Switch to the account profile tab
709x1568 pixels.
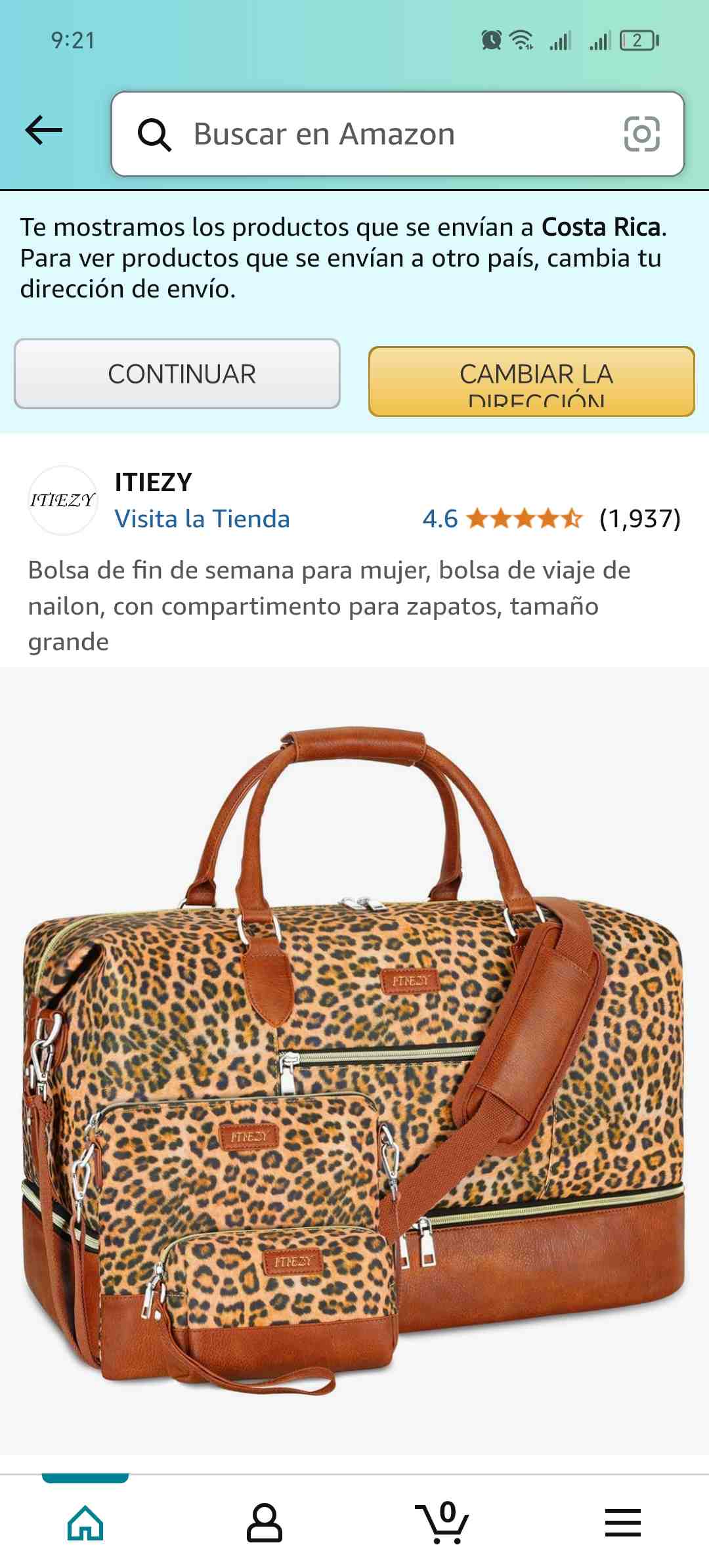pos(264,1522)
